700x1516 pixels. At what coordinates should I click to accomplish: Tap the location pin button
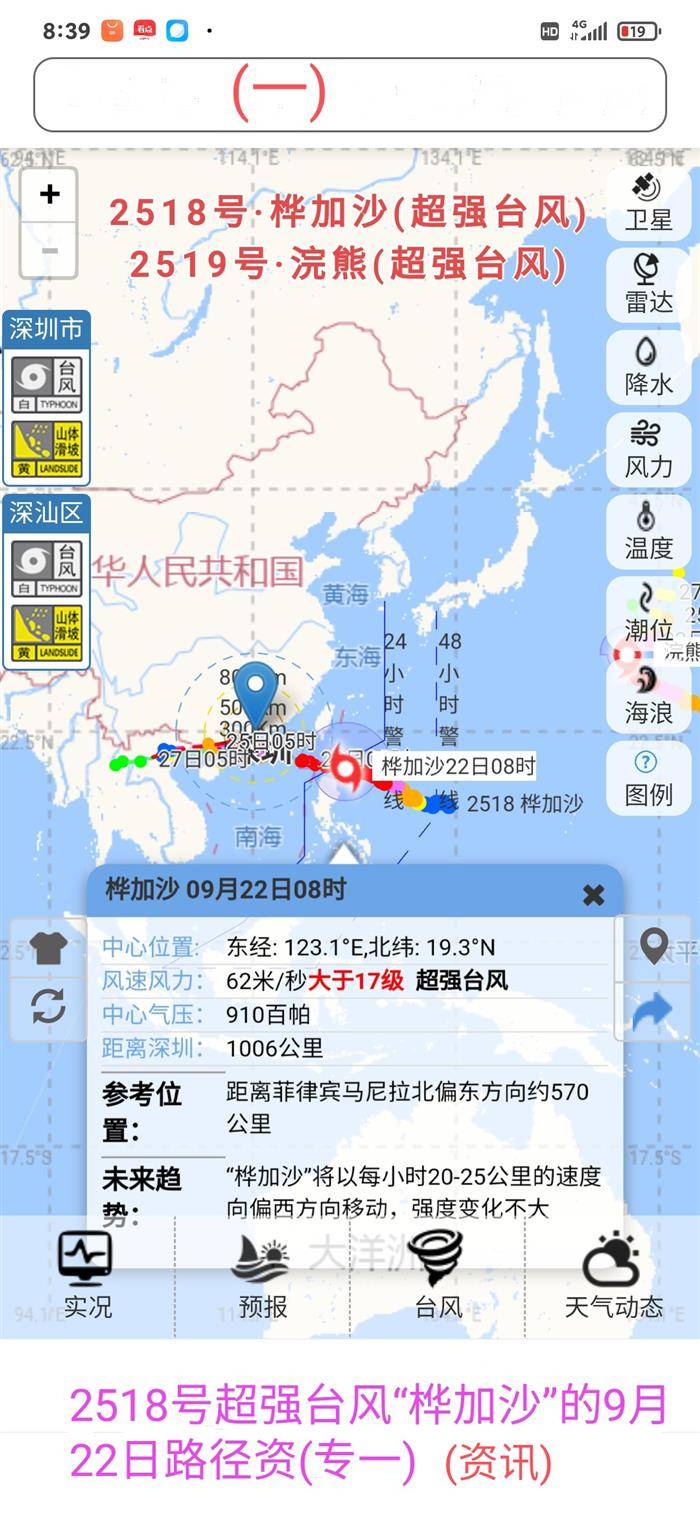[654, 946]
